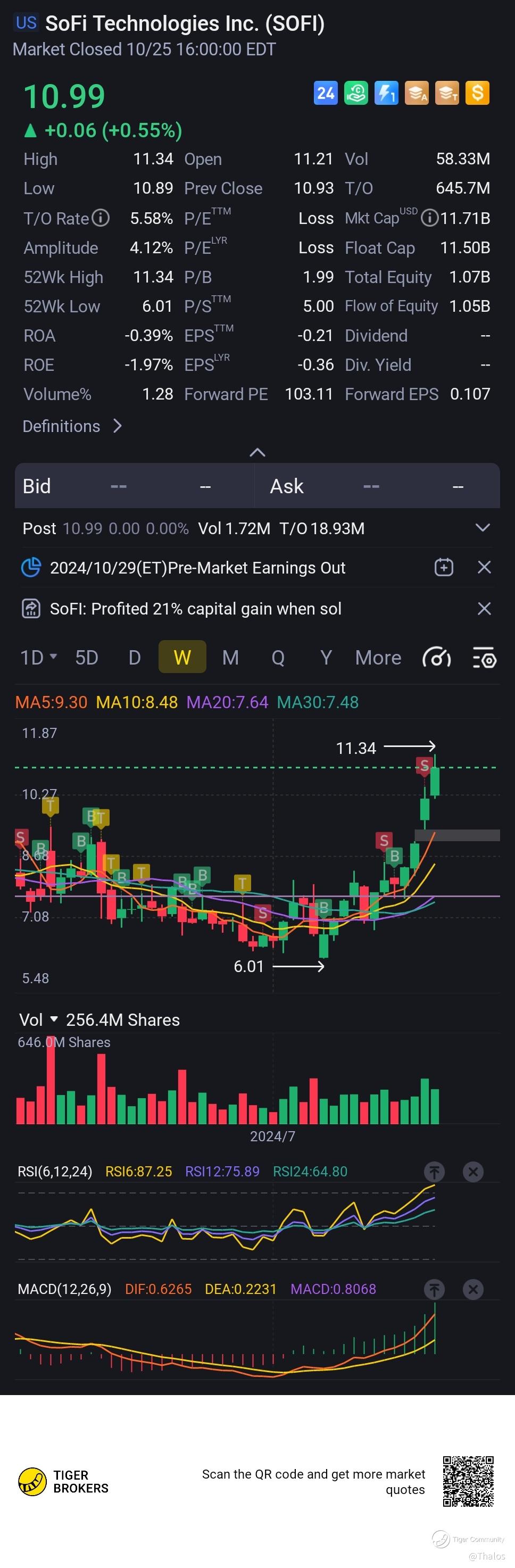Remove the MACD indicator panel

click(473, 1289)
